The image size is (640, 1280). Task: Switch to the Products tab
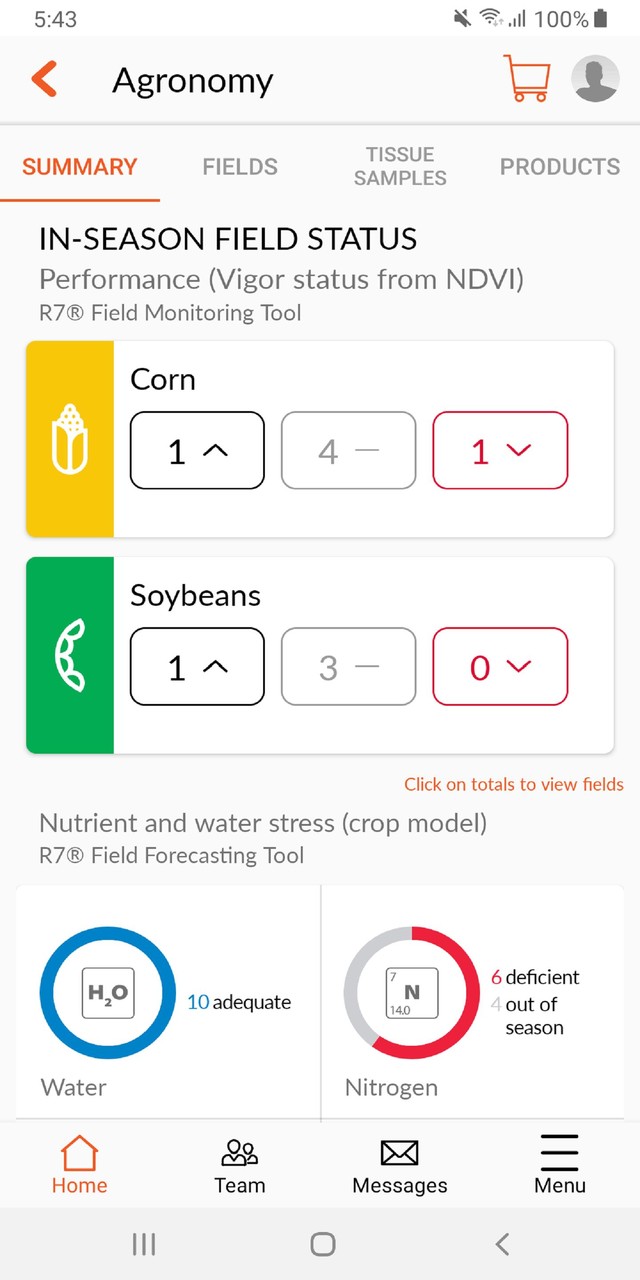pos(560,167)
